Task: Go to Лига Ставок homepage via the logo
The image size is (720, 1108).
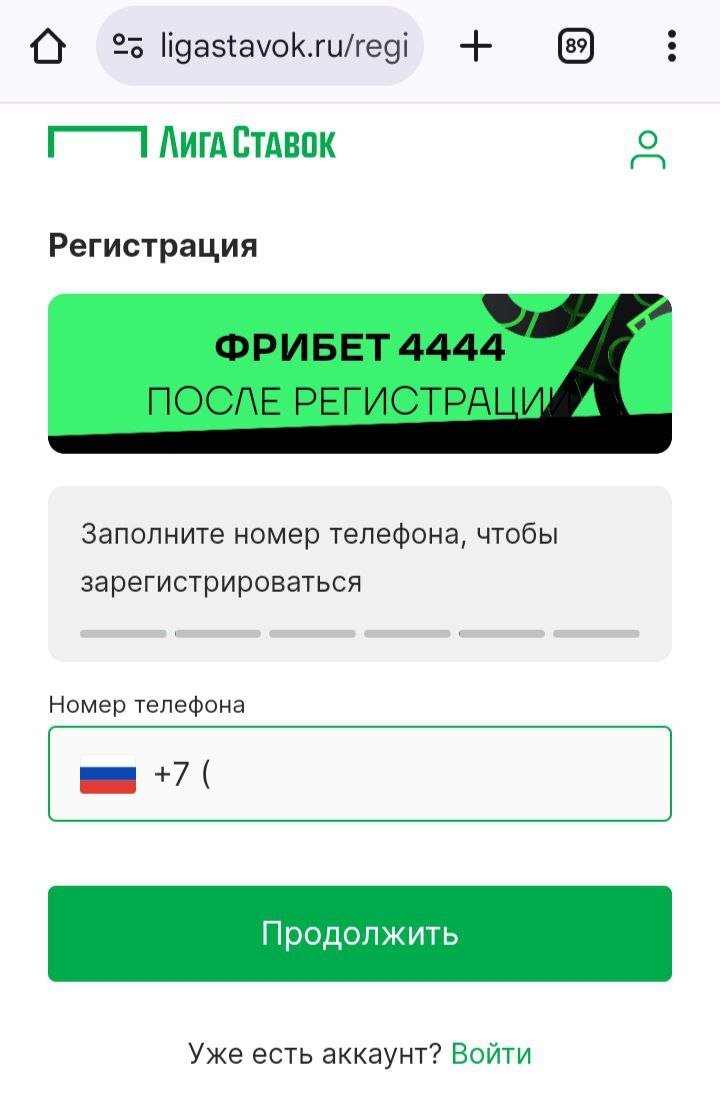Action: click(192, 143)
